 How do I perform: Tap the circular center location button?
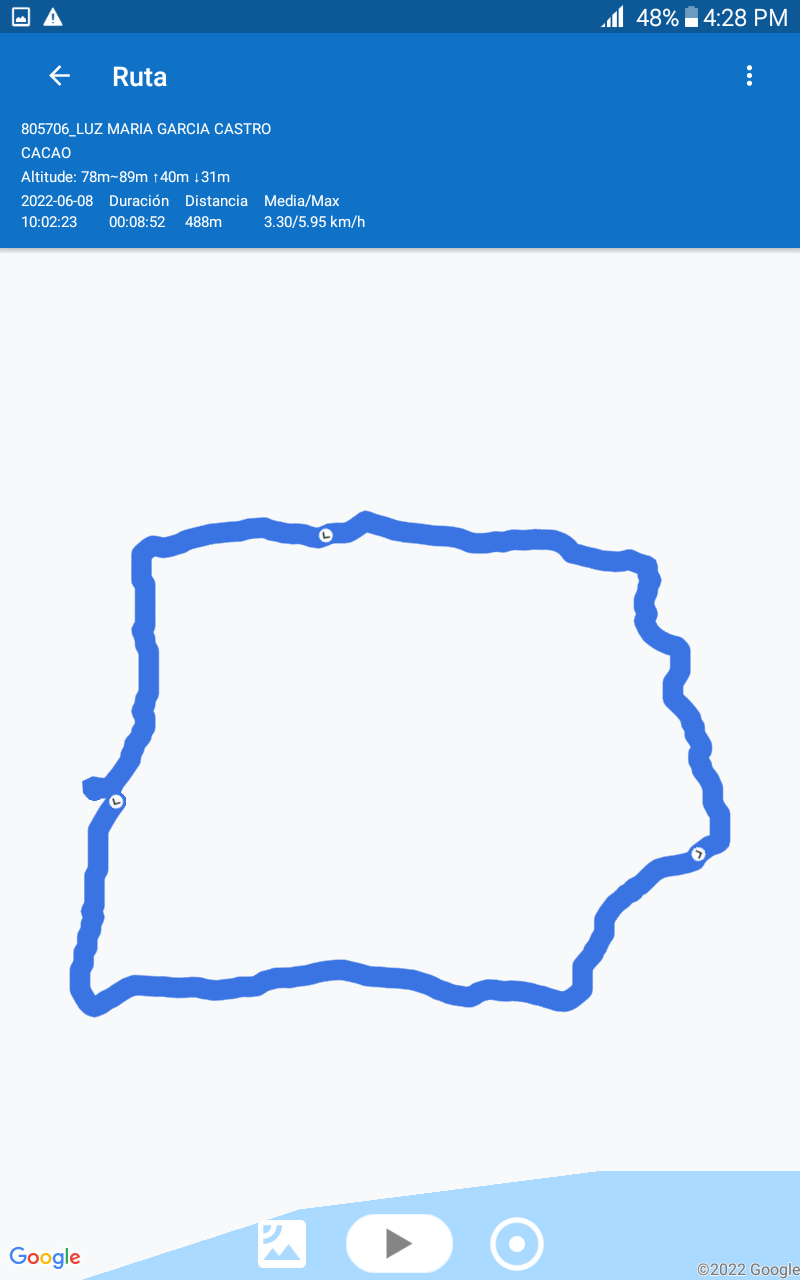coord(517,1244)
